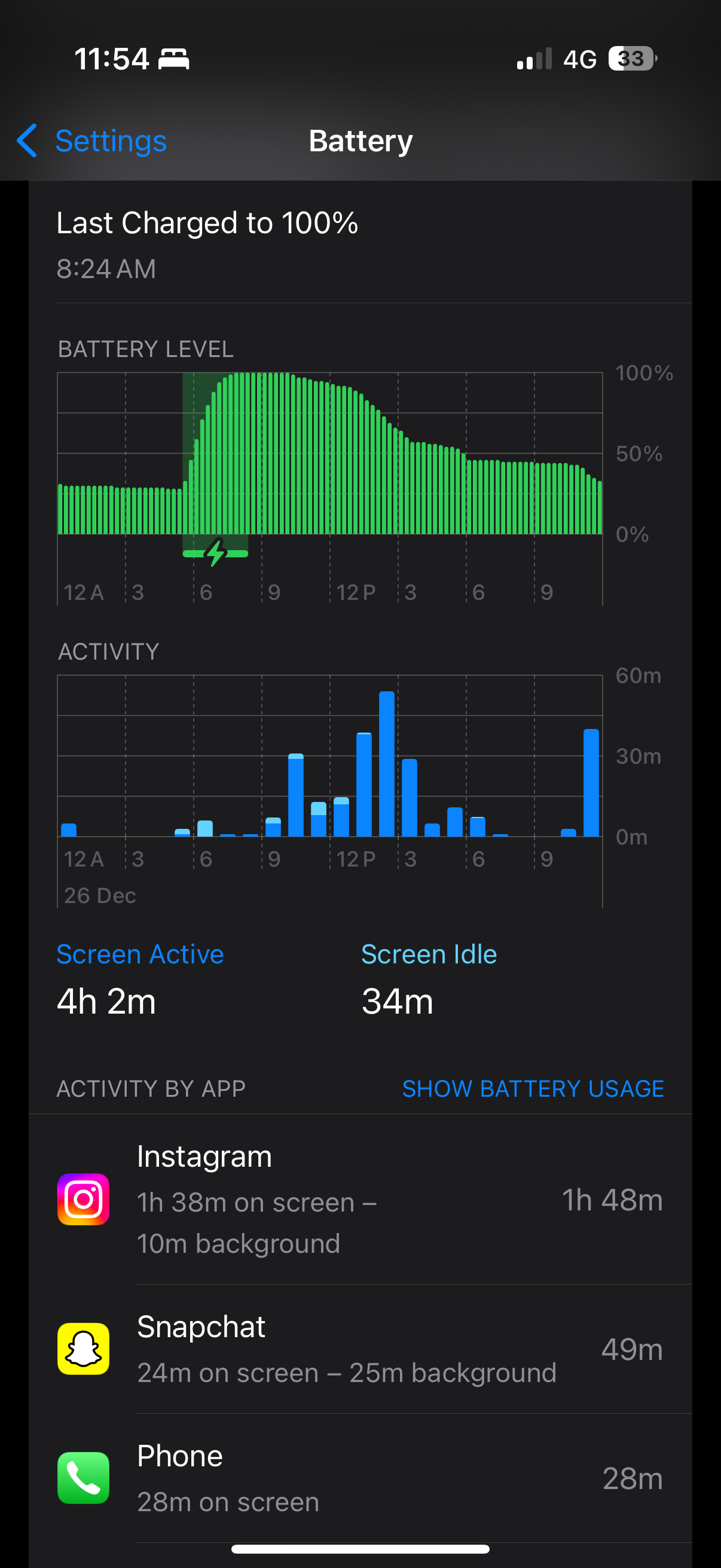Select the Snapchat activity row
The width and height of the screenshot is (721, 1568).
click(360, 1349)
